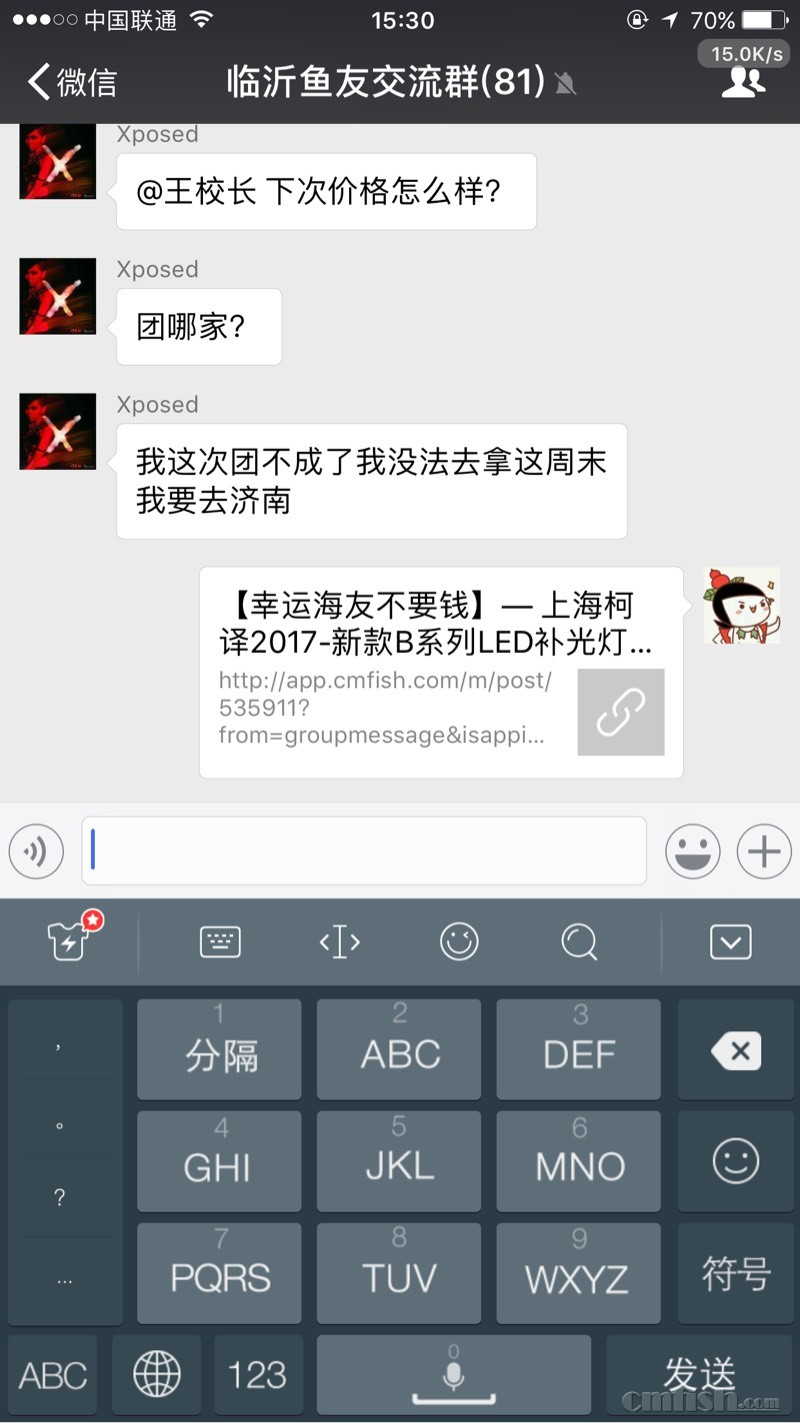
Task: Collapse the keyboard with the down chevron
Action: coord(731,941)
